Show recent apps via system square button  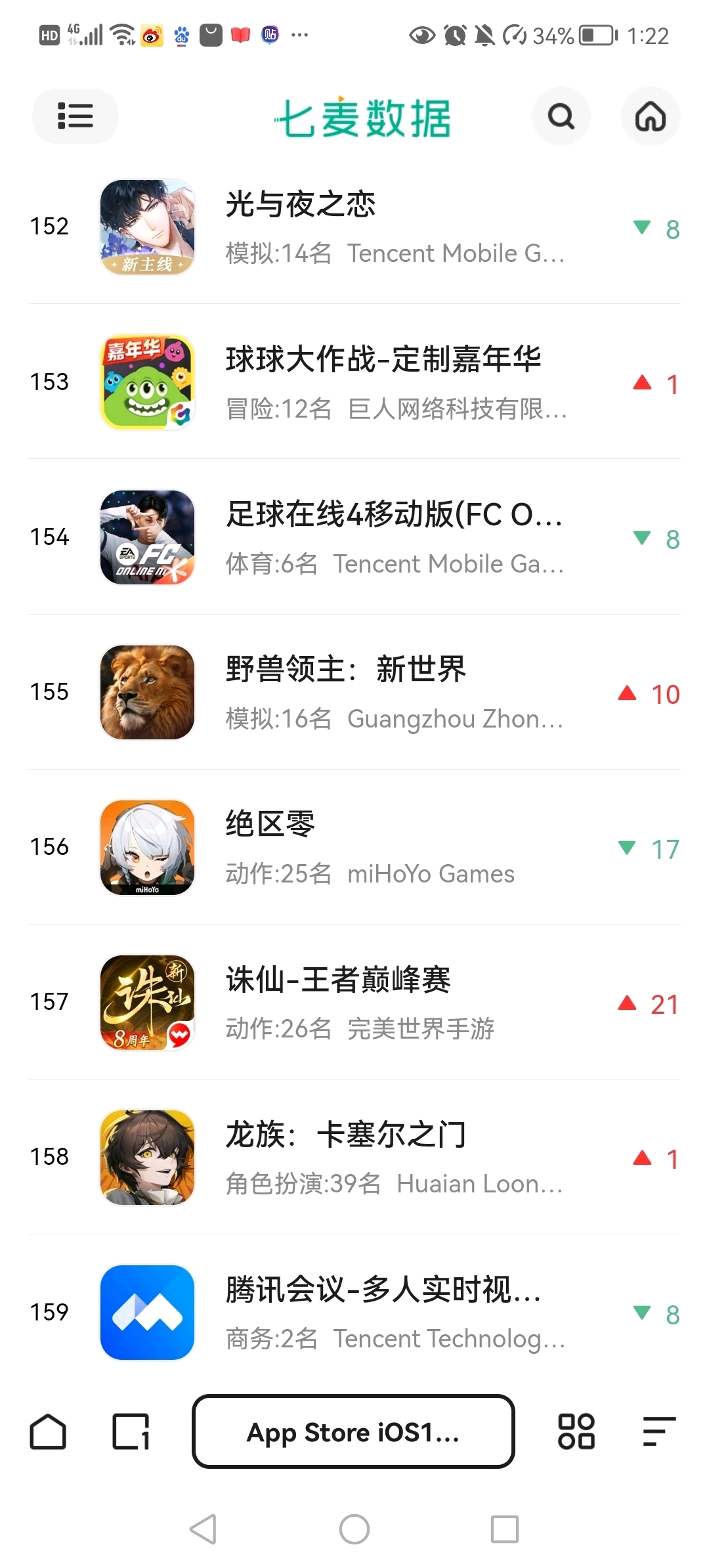tap(504, 1529)
